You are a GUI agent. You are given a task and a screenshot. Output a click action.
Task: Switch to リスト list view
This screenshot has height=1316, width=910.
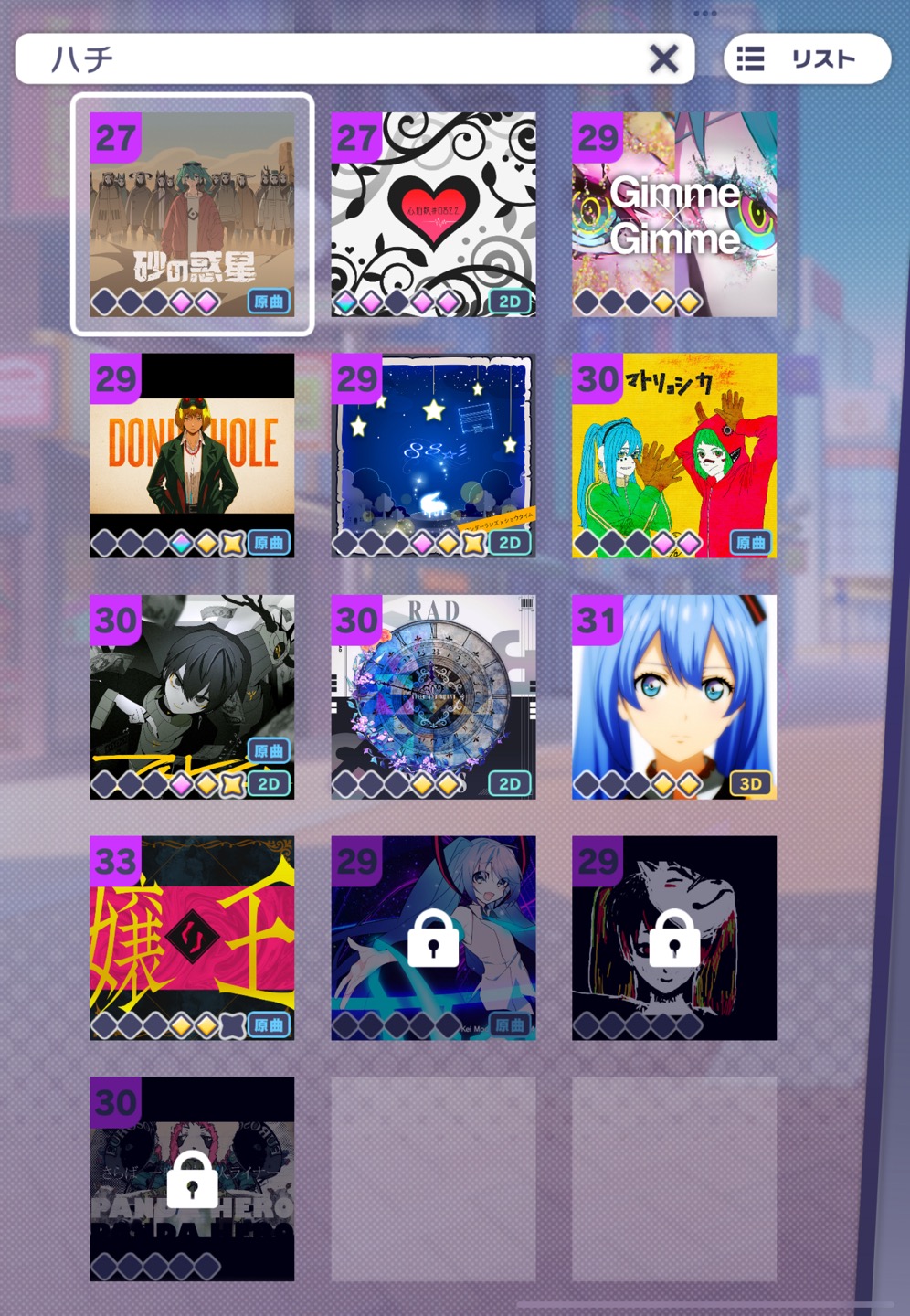(807, 59)
